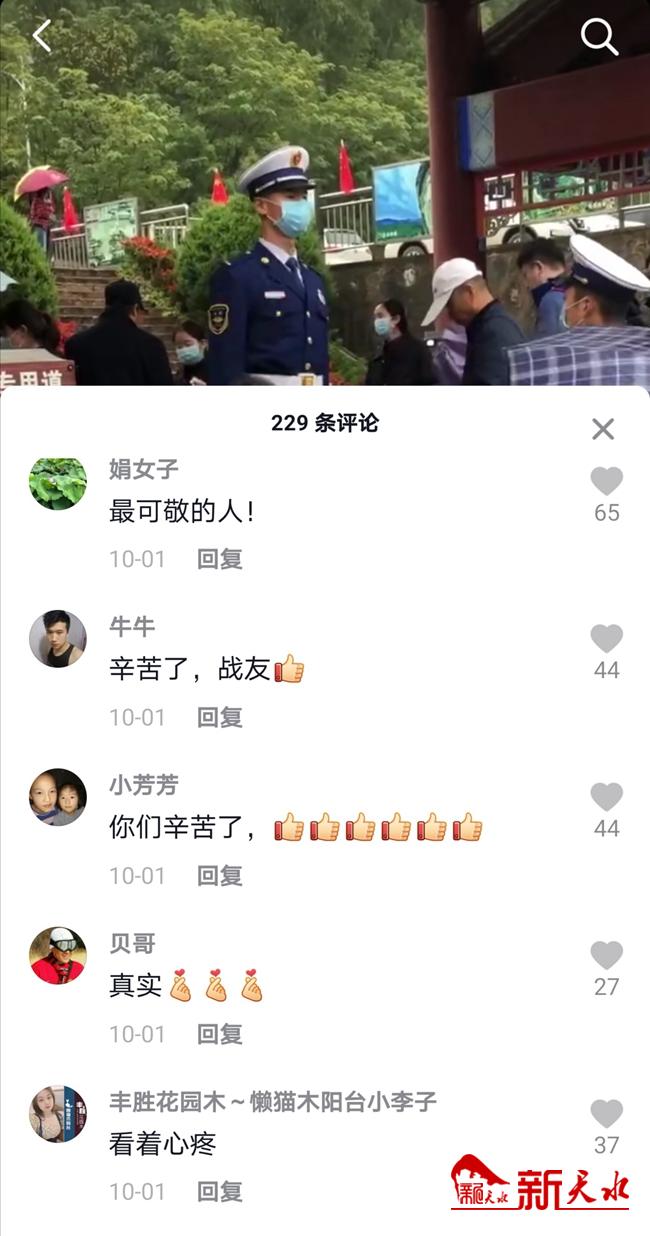Reply to 贝哥's comment
650x1236 pixels.
tap(220, 1034)
